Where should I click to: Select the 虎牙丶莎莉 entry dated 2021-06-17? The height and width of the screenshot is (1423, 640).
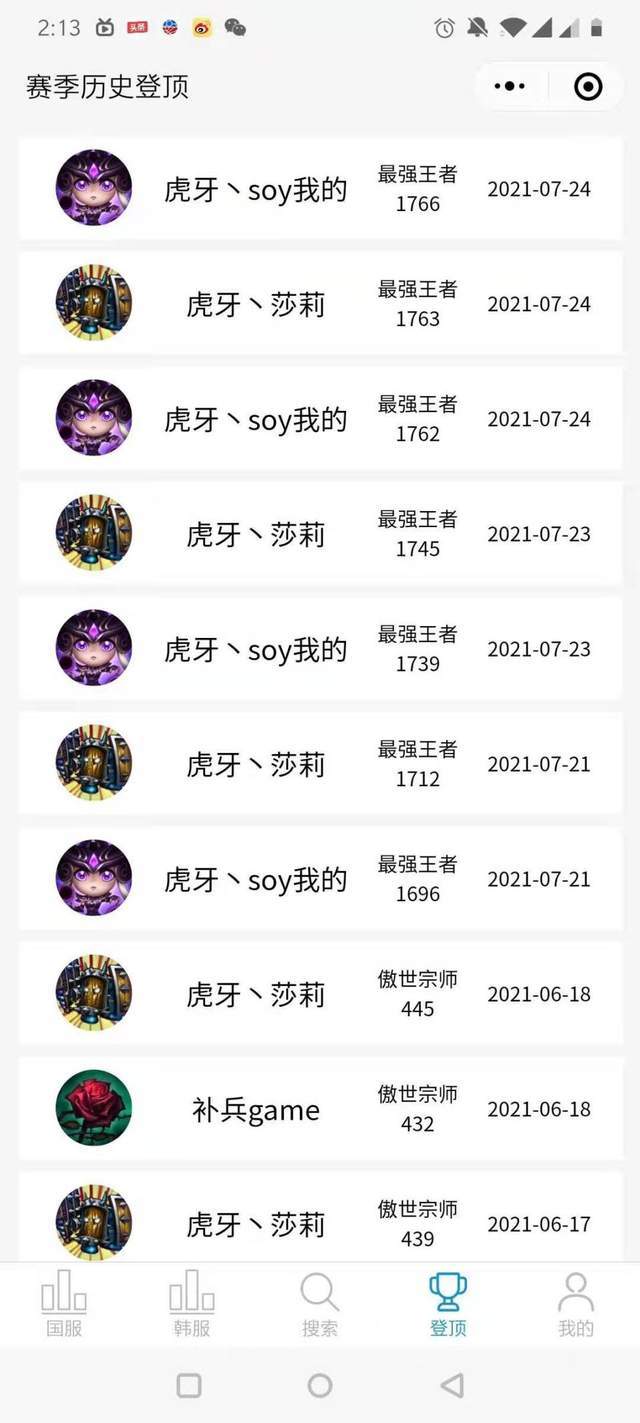point(320,1222)
